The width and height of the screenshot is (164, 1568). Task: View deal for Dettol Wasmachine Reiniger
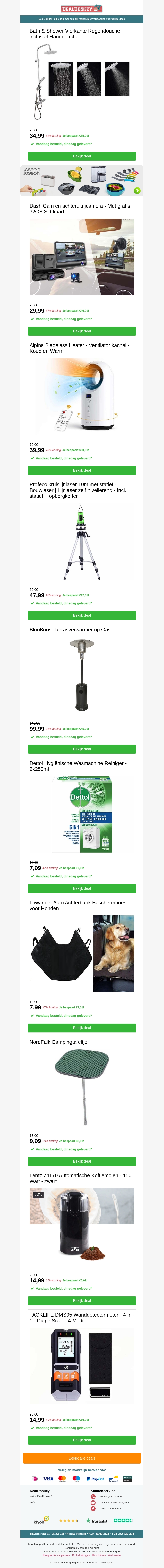(x=82, y=889)
